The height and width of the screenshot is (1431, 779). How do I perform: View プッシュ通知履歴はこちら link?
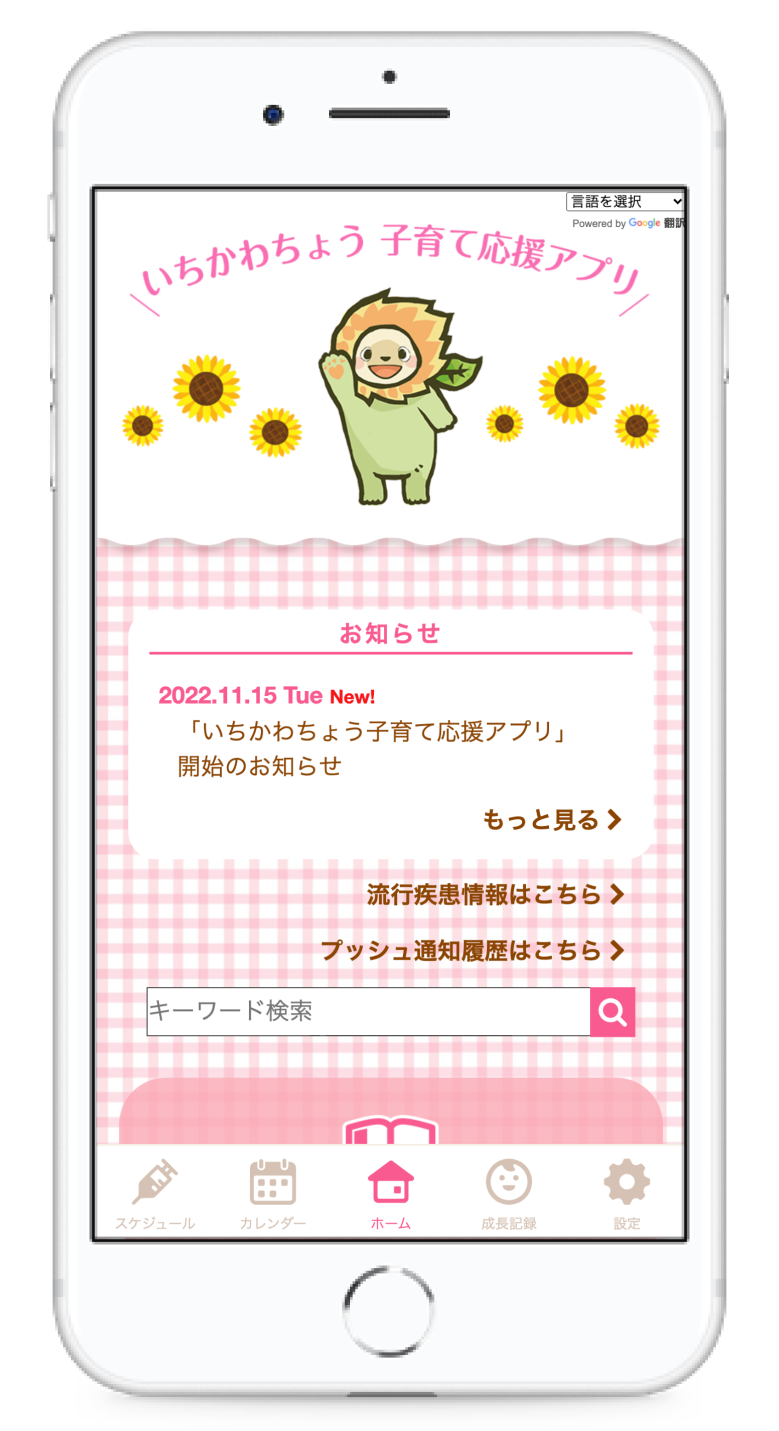click(472, 950)
